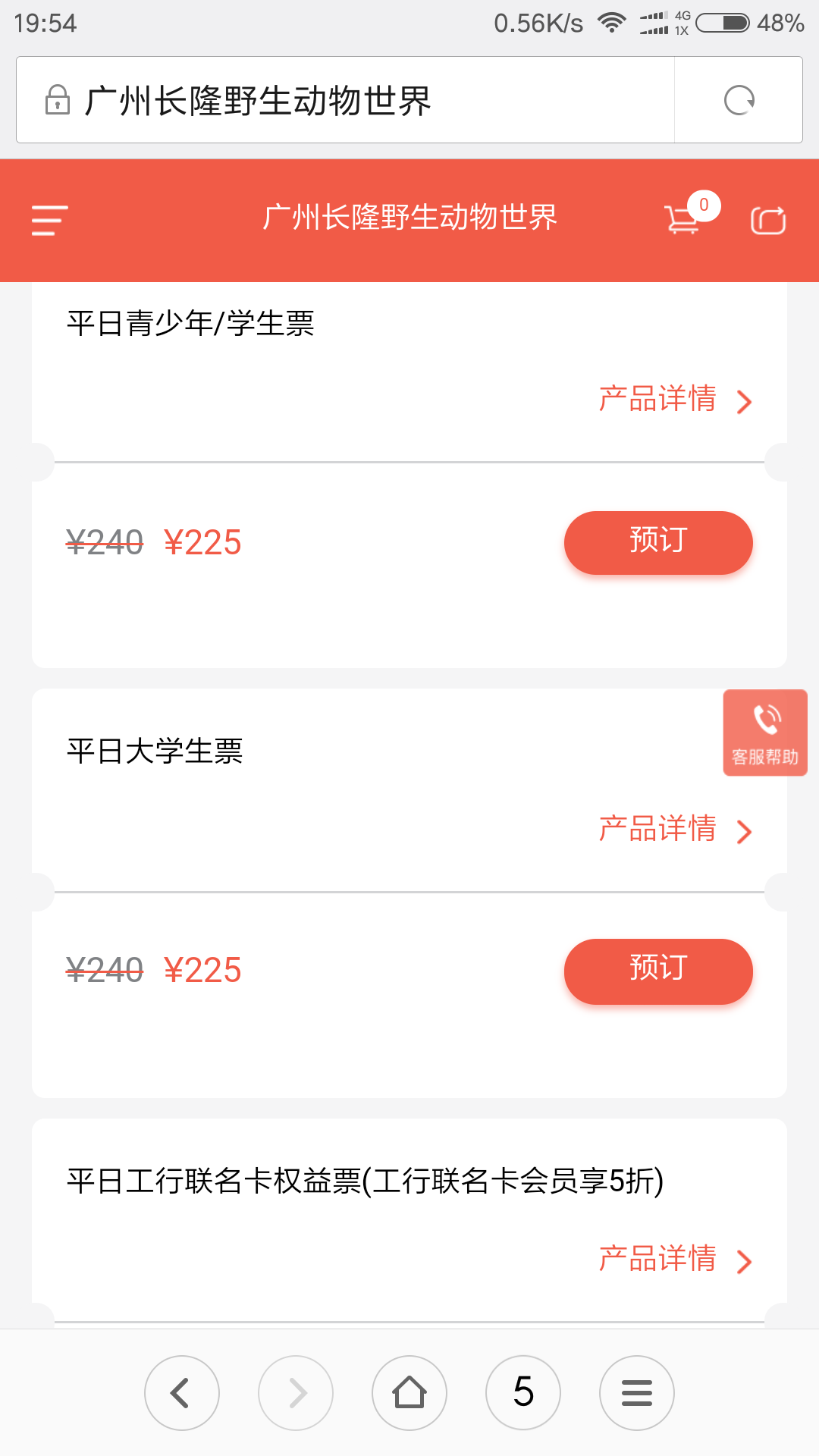The image size is (819, 1456).
Task: View 产品详情 for 平日青少年/学生票
Action: pyautogui.click(x=674, y=400)
